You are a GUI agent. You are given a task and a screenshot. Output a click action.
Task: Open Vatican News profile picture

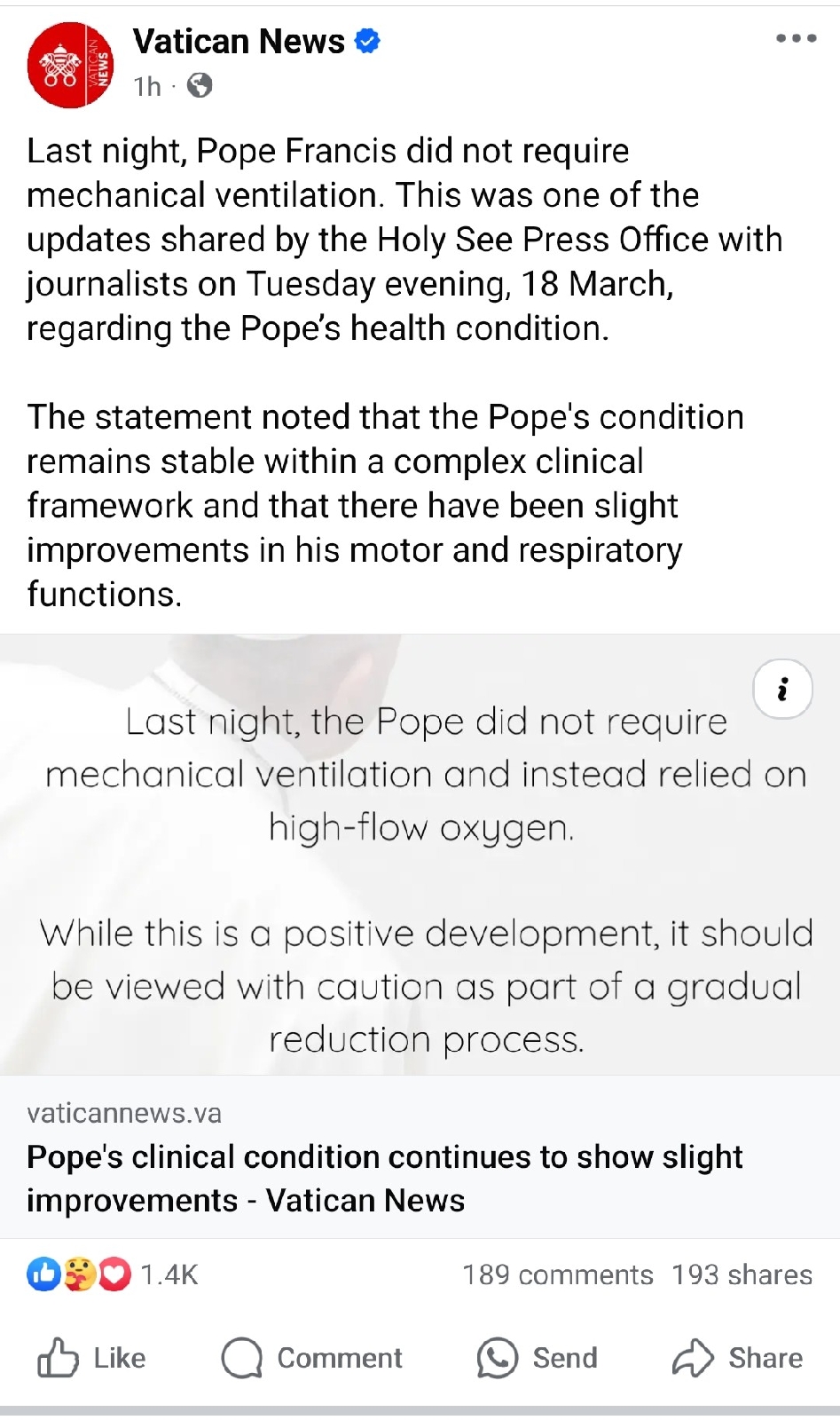pos(70,65)
